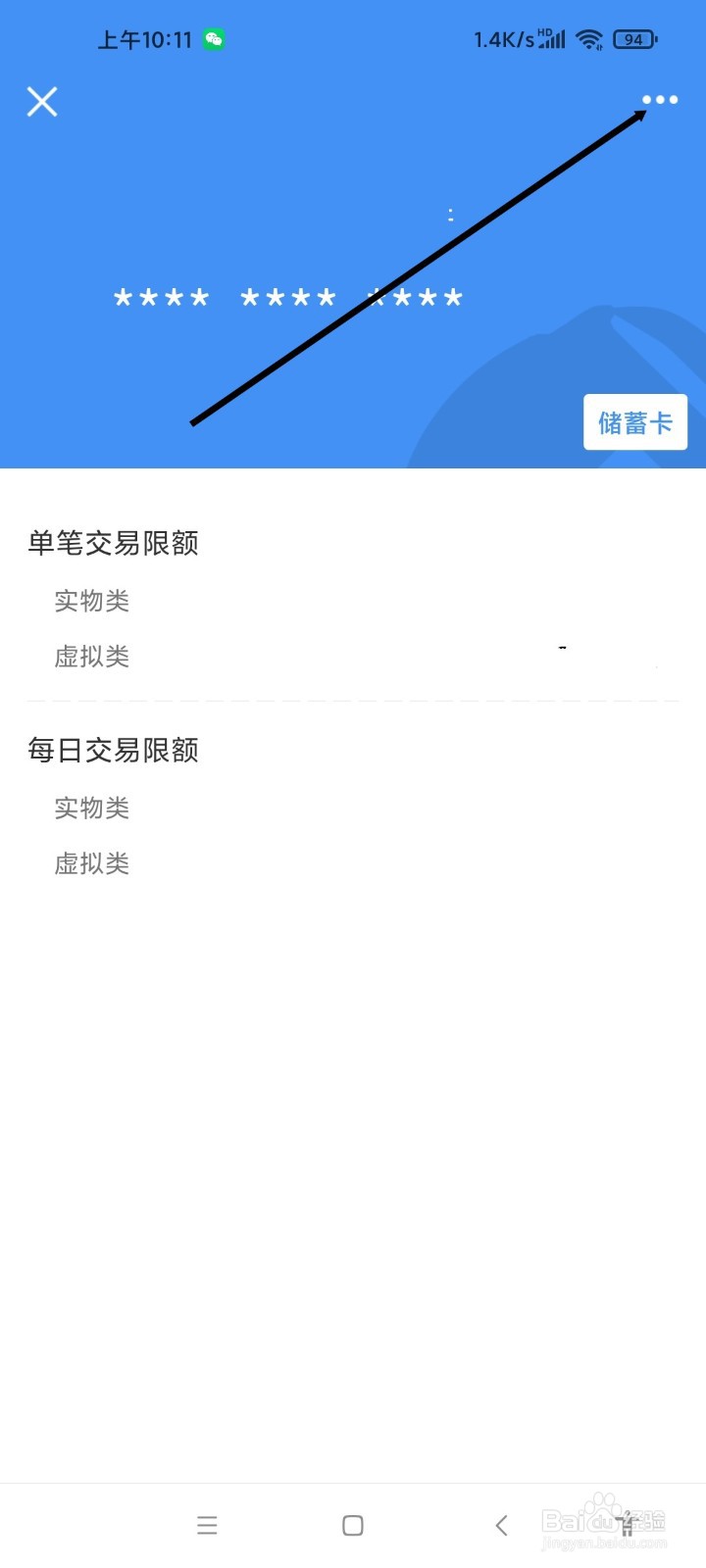706x1568 pixels.
Task: Tap the battery indicator showing 94
Action: point(632,39)
